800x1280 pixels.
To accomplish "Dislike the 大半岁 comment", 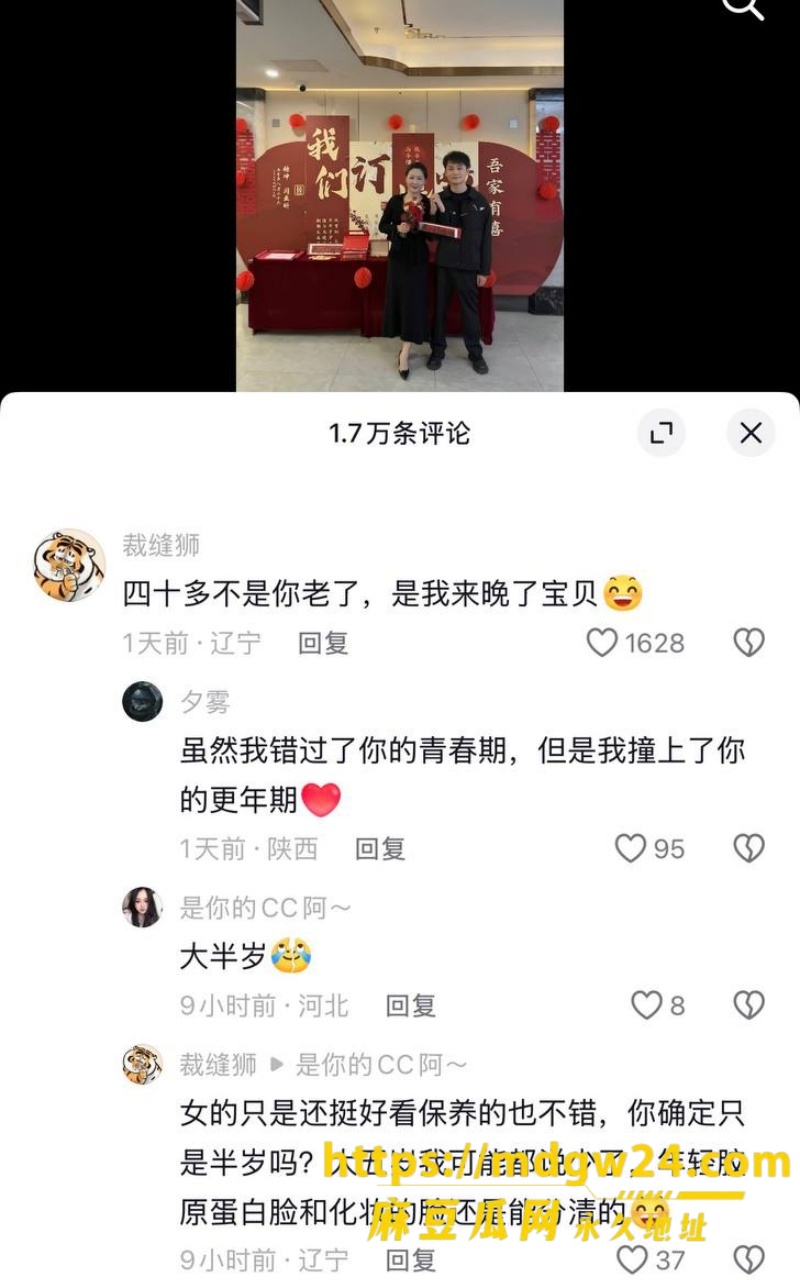I will [x=749, y=1005].
